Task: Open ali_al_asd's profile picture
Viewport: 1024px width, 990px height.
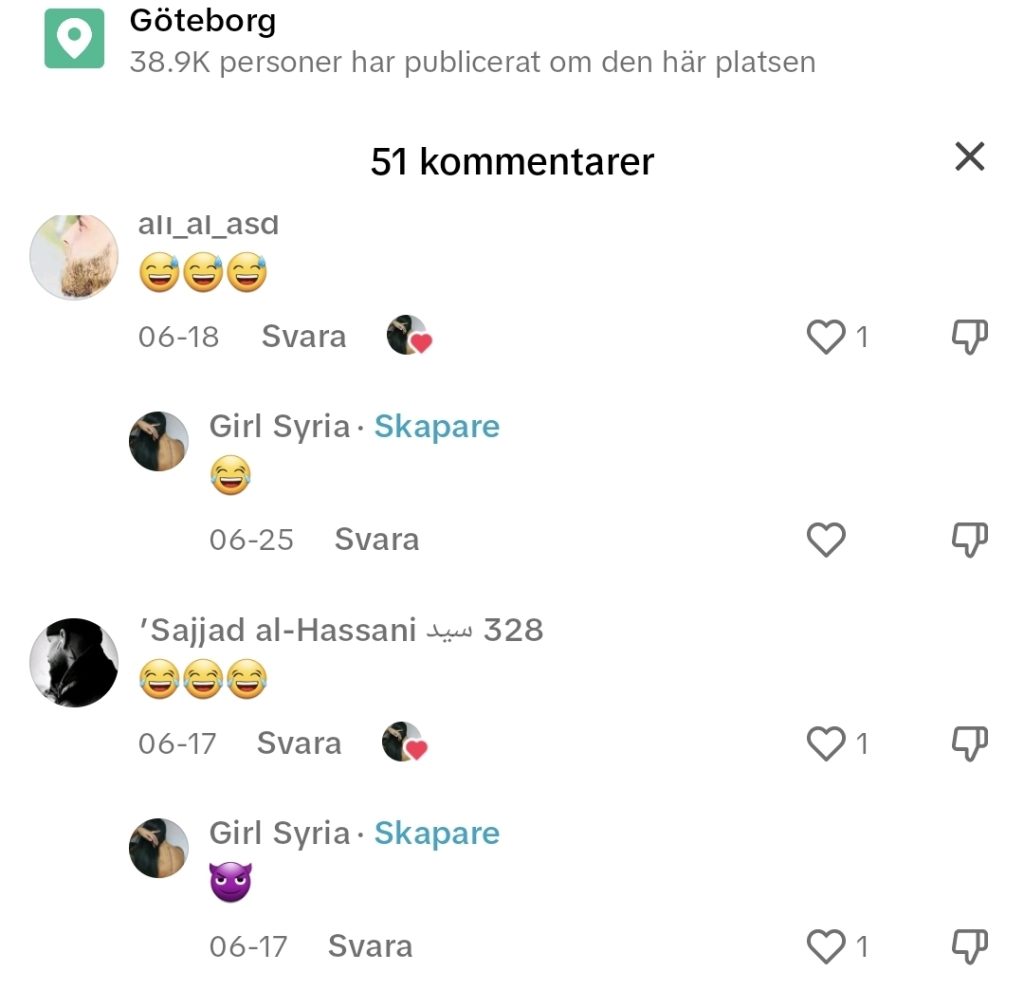Action: coord(75,256)
